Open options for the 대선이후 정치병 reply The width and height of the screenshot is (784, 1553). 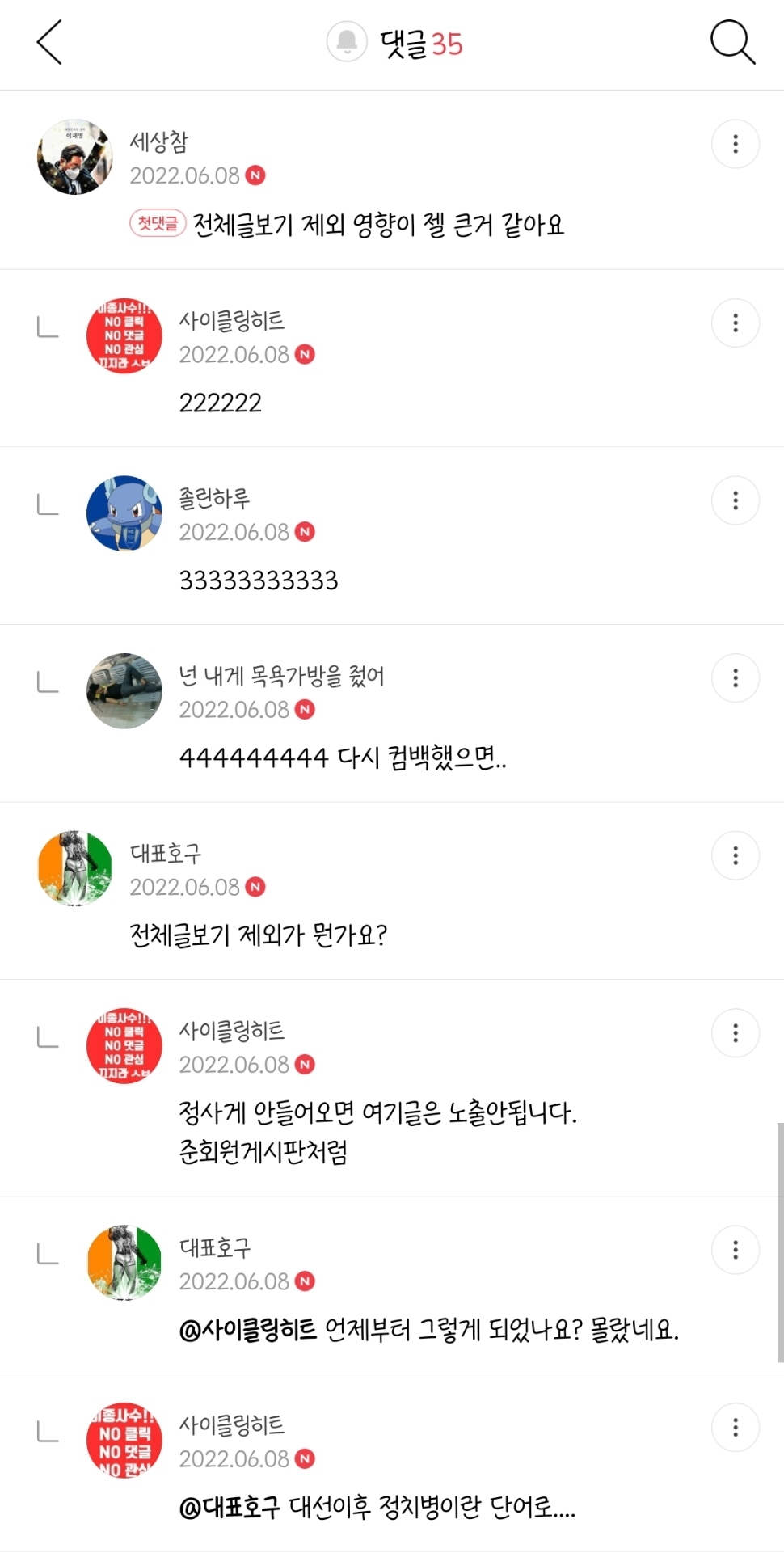735,1427
